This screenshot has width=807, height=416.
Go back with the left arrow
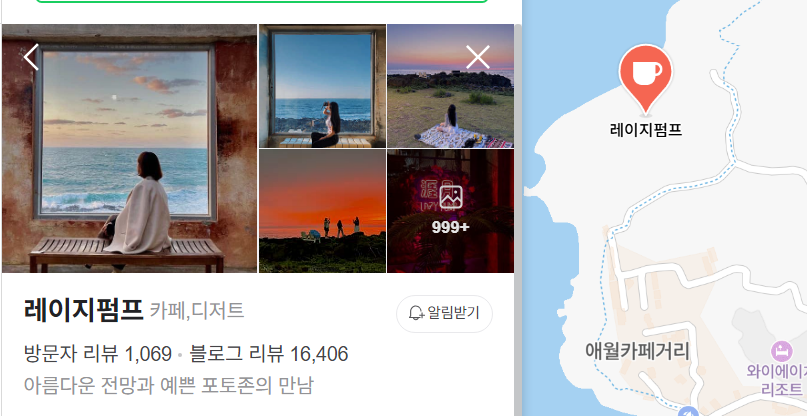click(x=31, y=57)
